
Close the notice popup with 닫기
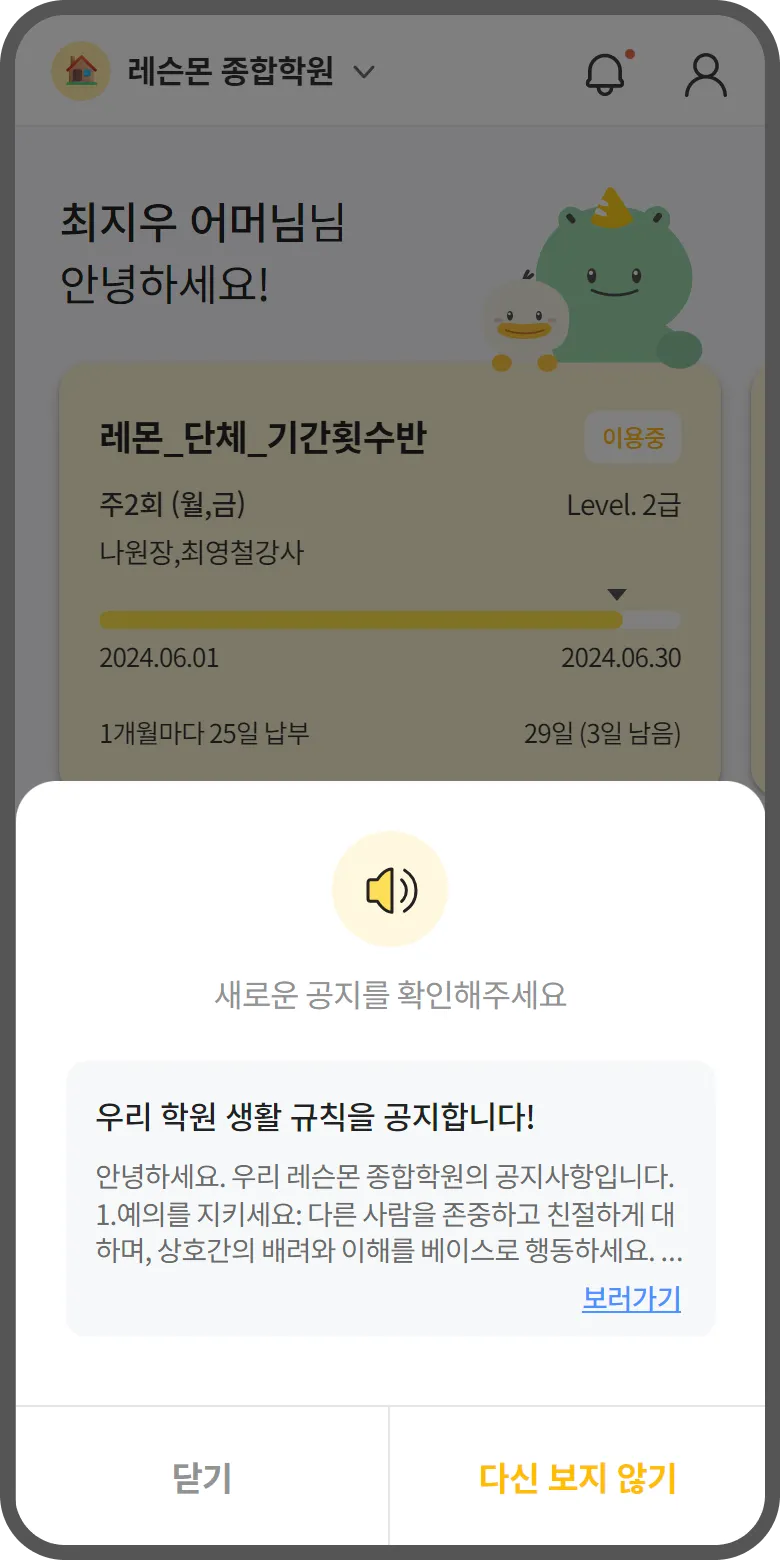pos(202,1477)
